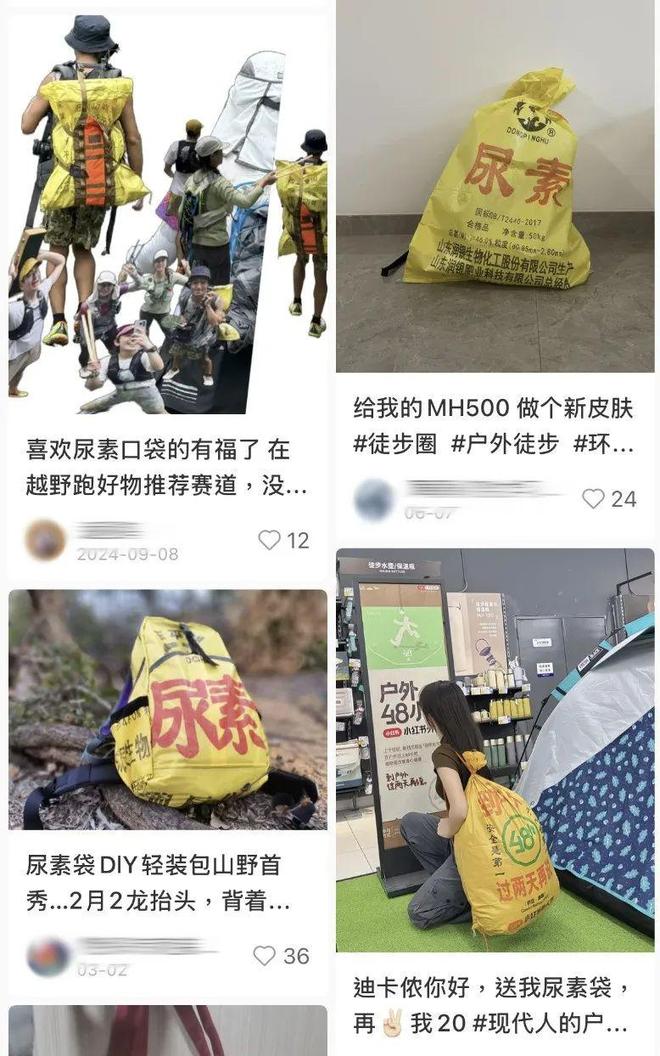Open the 迪卡侬你好，送我尿素袋 post

point(490,1005)
